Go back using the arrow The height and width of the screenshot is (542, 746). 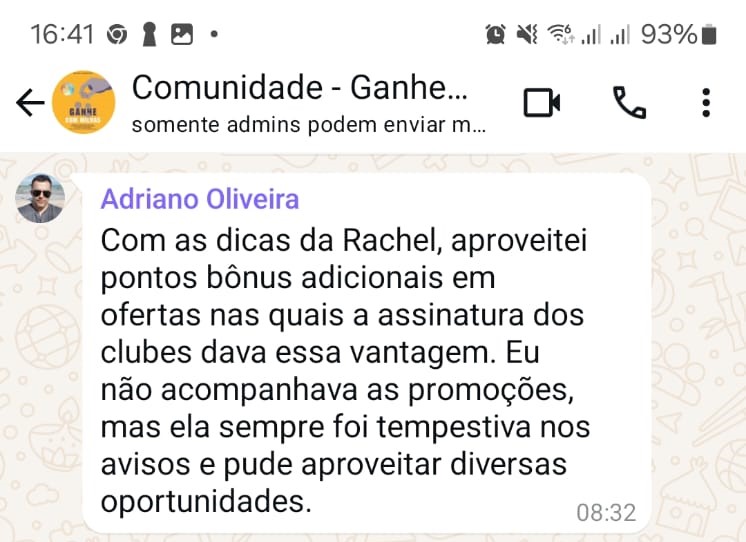[x=30, y=103]
